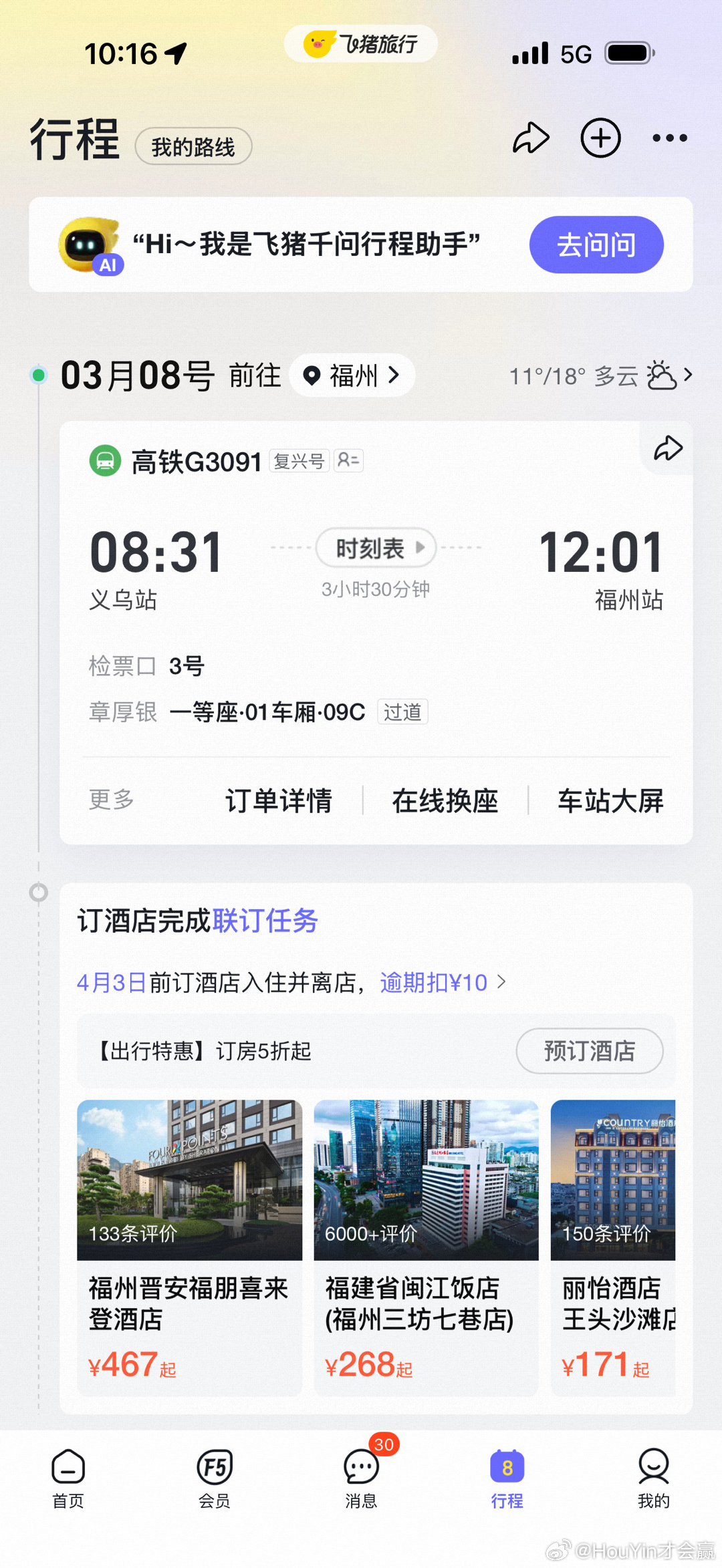Tap the 福建省闽江饭店 hotel photo

tap(426, 1181)
